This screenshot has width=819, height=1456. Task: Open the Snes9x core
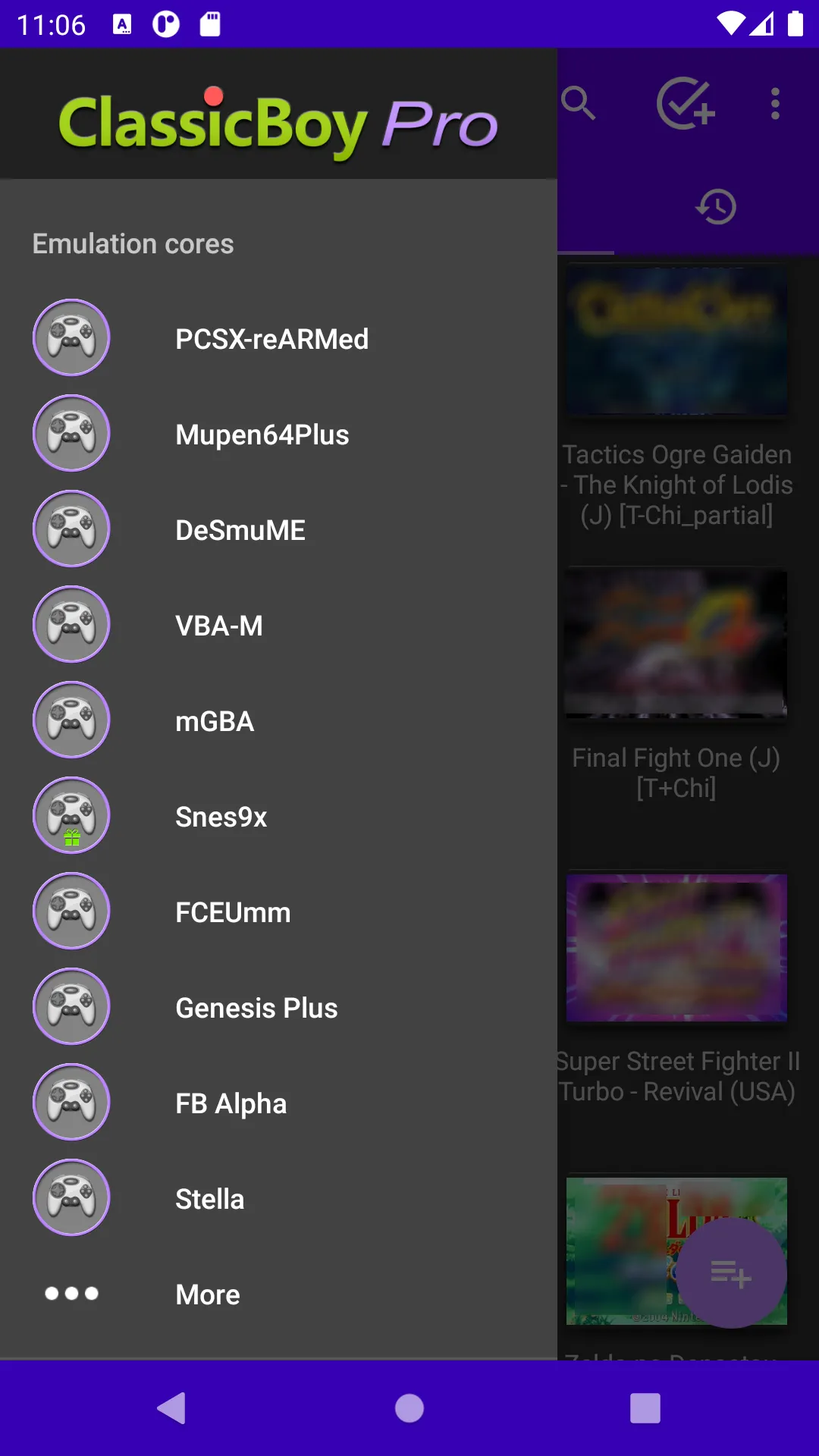tap(221, 817)
